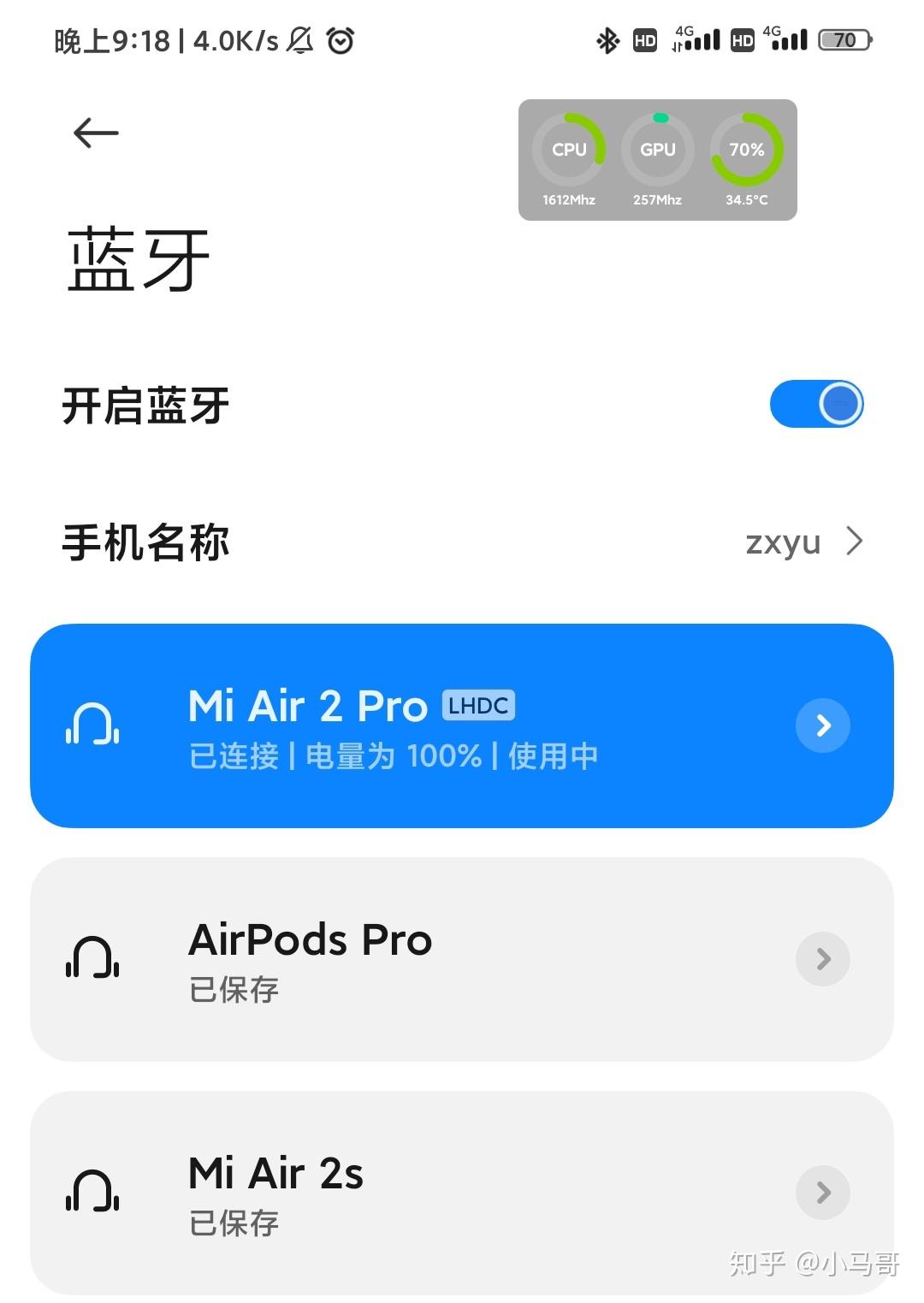The image size is (924, 1303).
Task: Tap the Bluetooth icon in the status bar
Action: pyautogui.click(x=608, y=39)
